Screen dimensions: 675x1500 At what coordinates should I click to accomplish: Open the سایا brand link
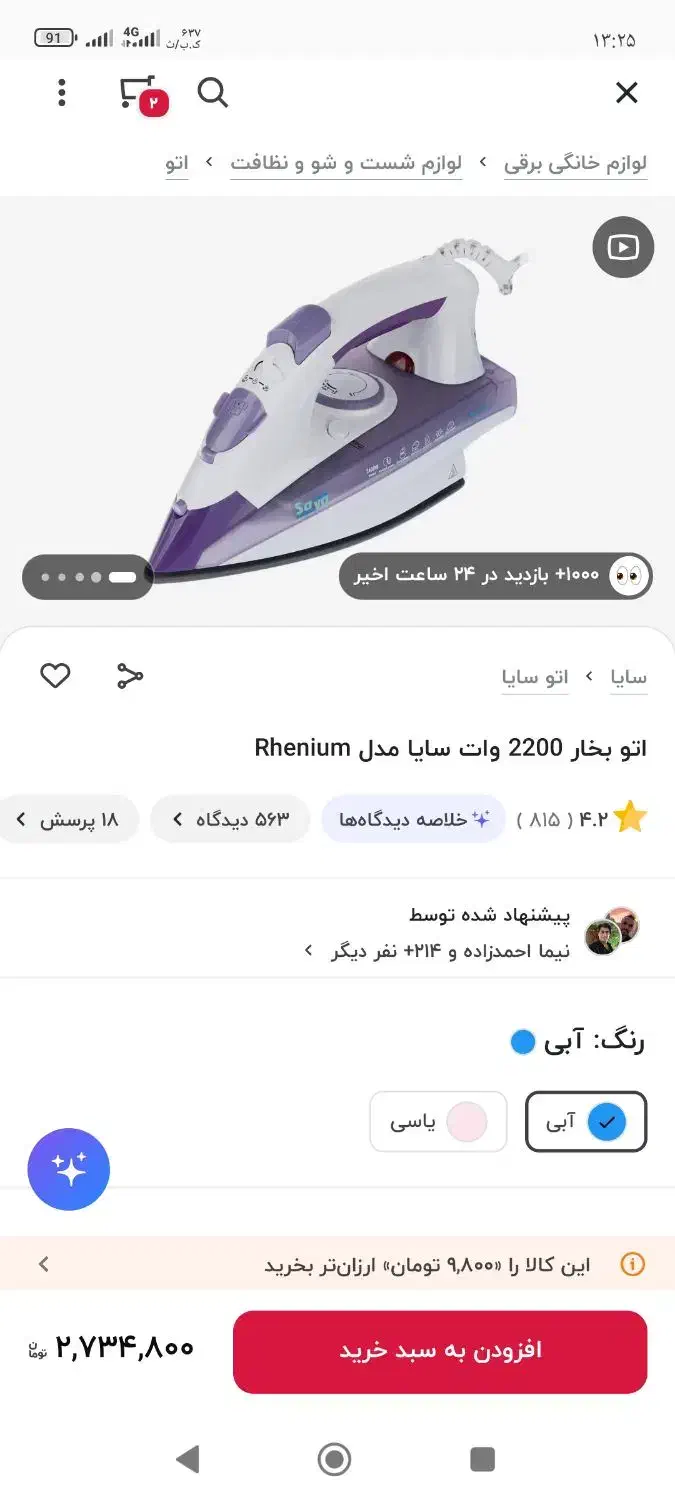(x=629, y=677)
